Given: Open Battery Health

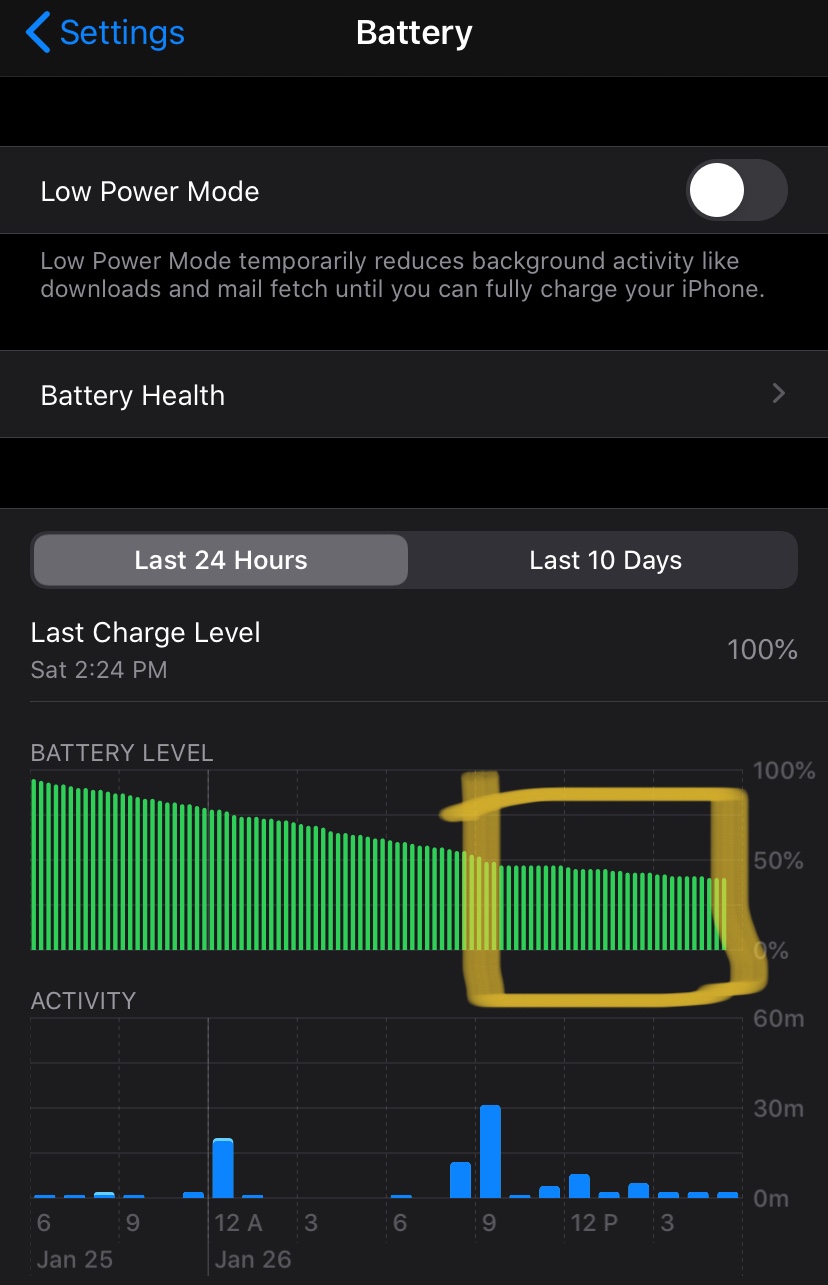Looking at the screenshot, I should point(413,395).
